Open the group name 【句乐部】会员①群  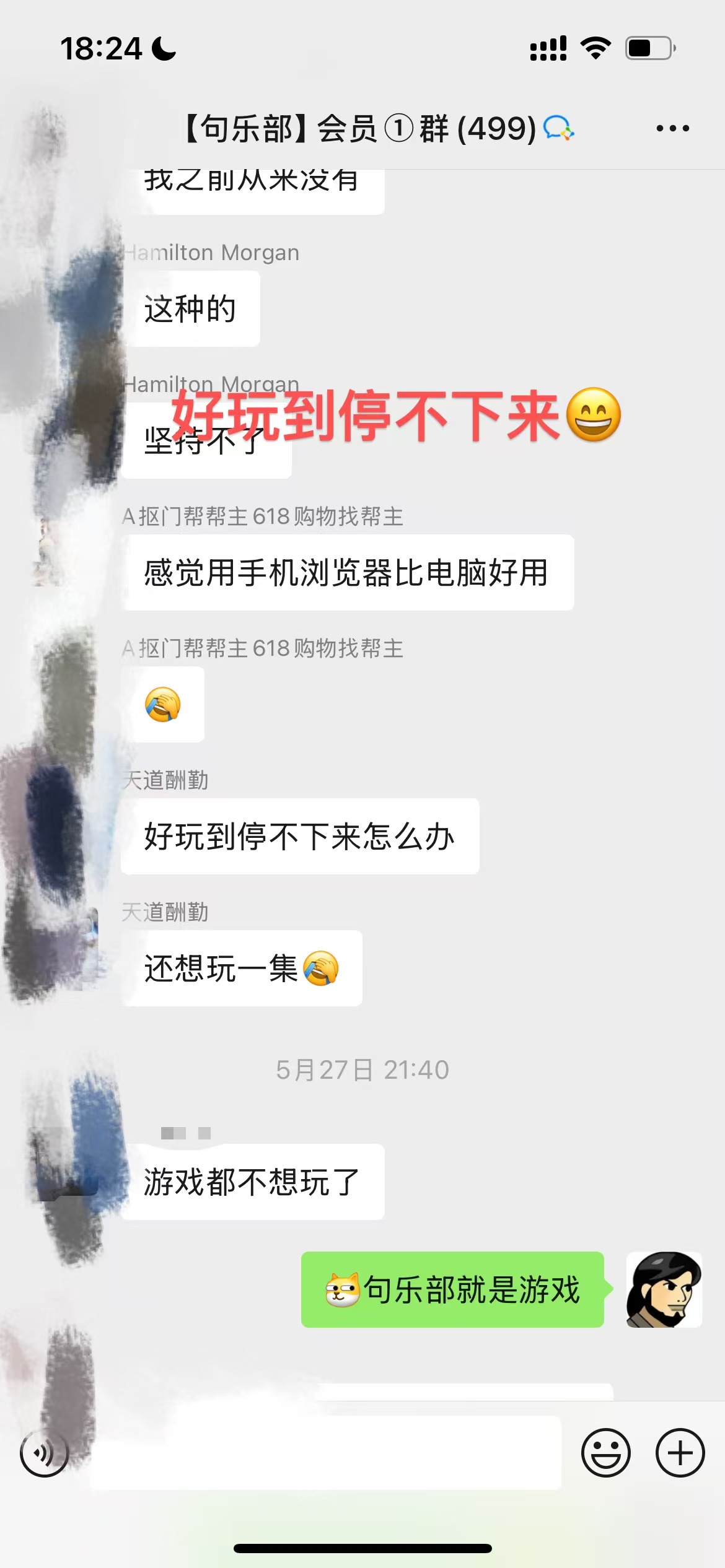(347, 128)
